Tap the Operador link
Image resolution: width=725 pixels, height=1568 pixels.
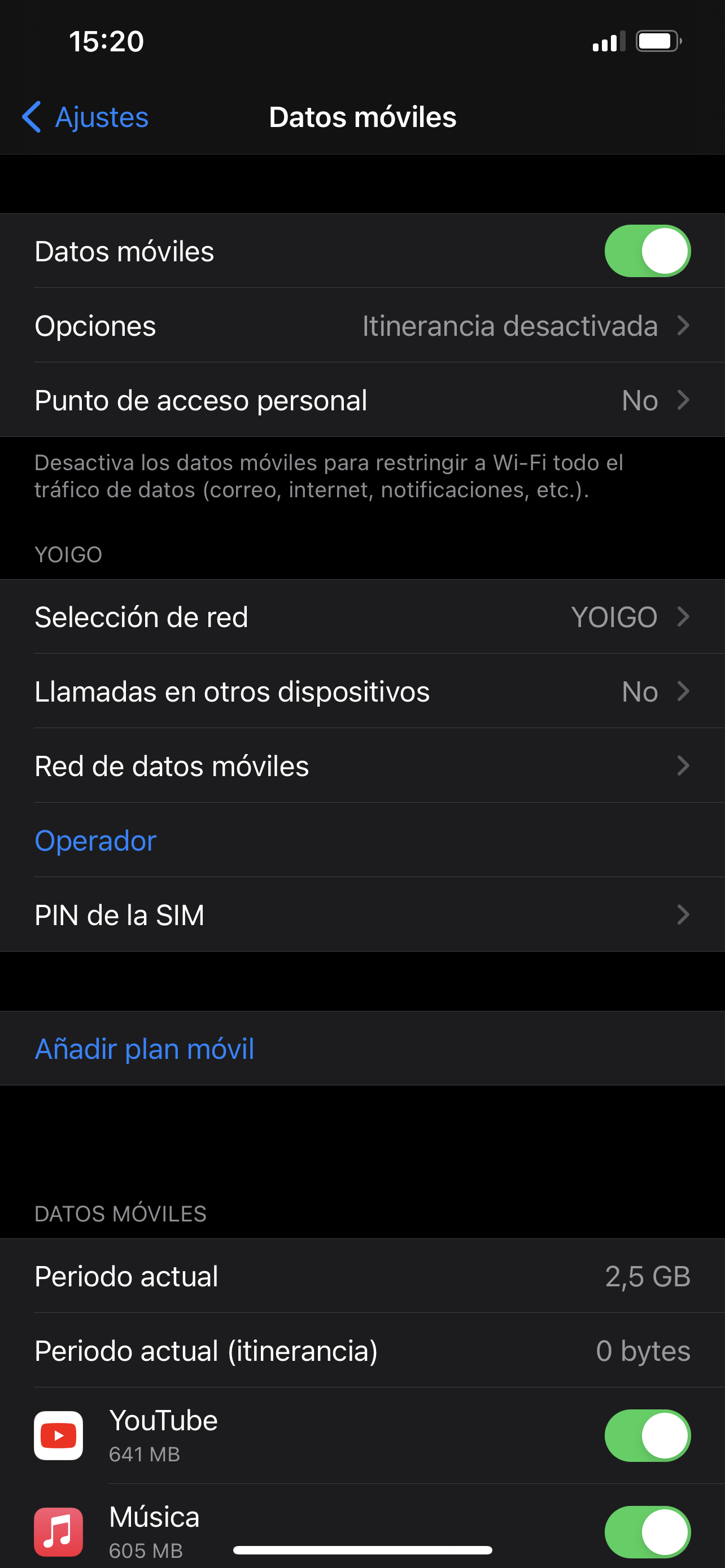click(96, 840)
